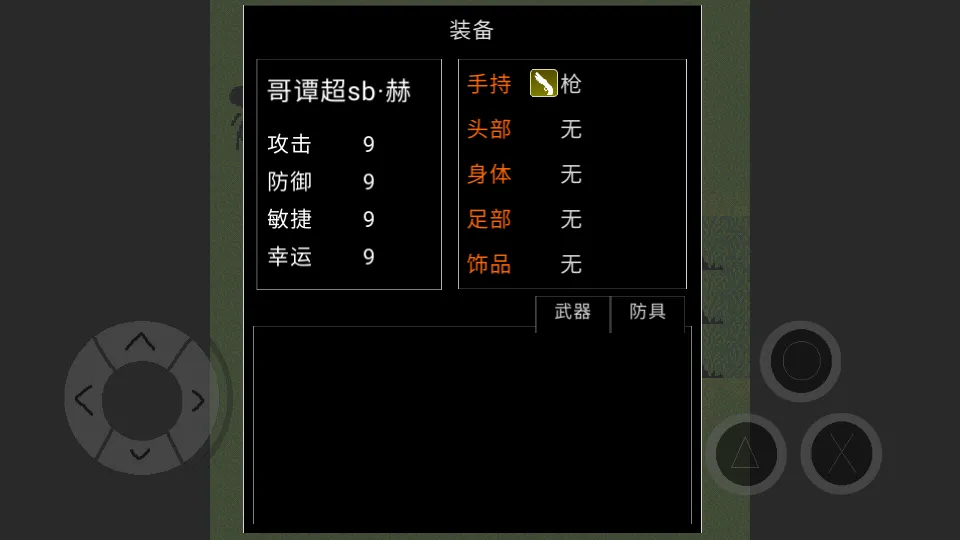Switch to the 防具 tab

coord(648,312)
